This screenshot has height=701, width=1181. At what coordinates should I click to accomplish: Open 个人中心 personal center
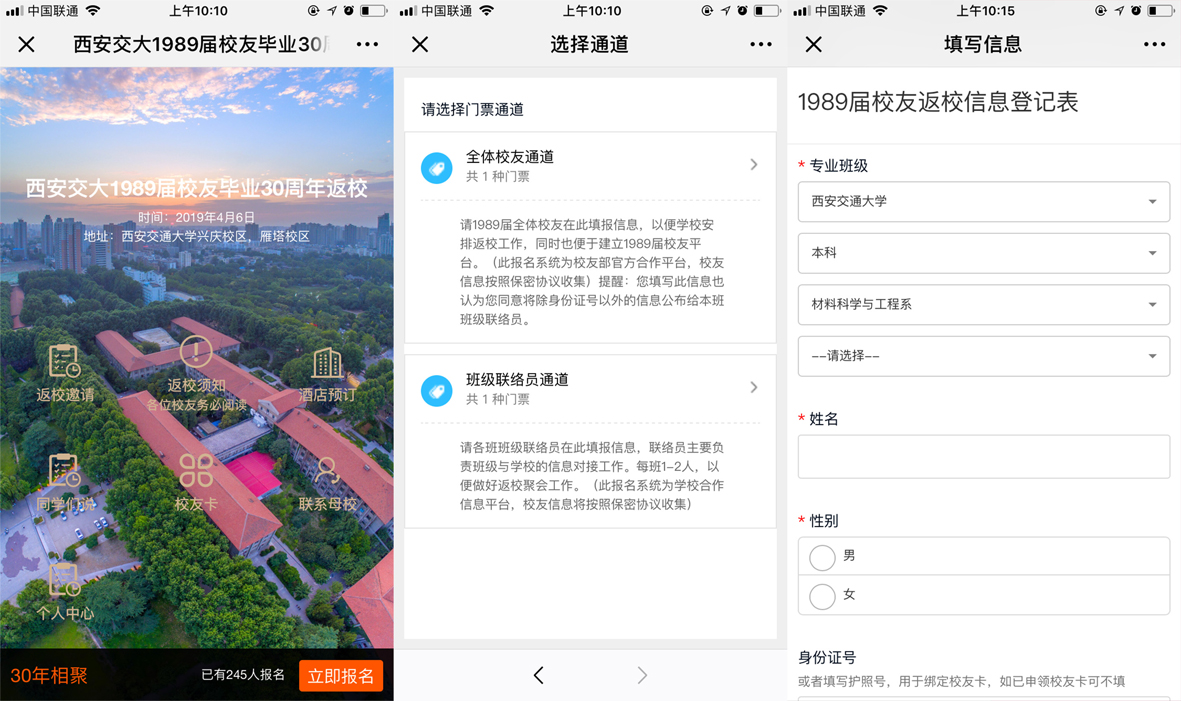click(x=65, y=591)
